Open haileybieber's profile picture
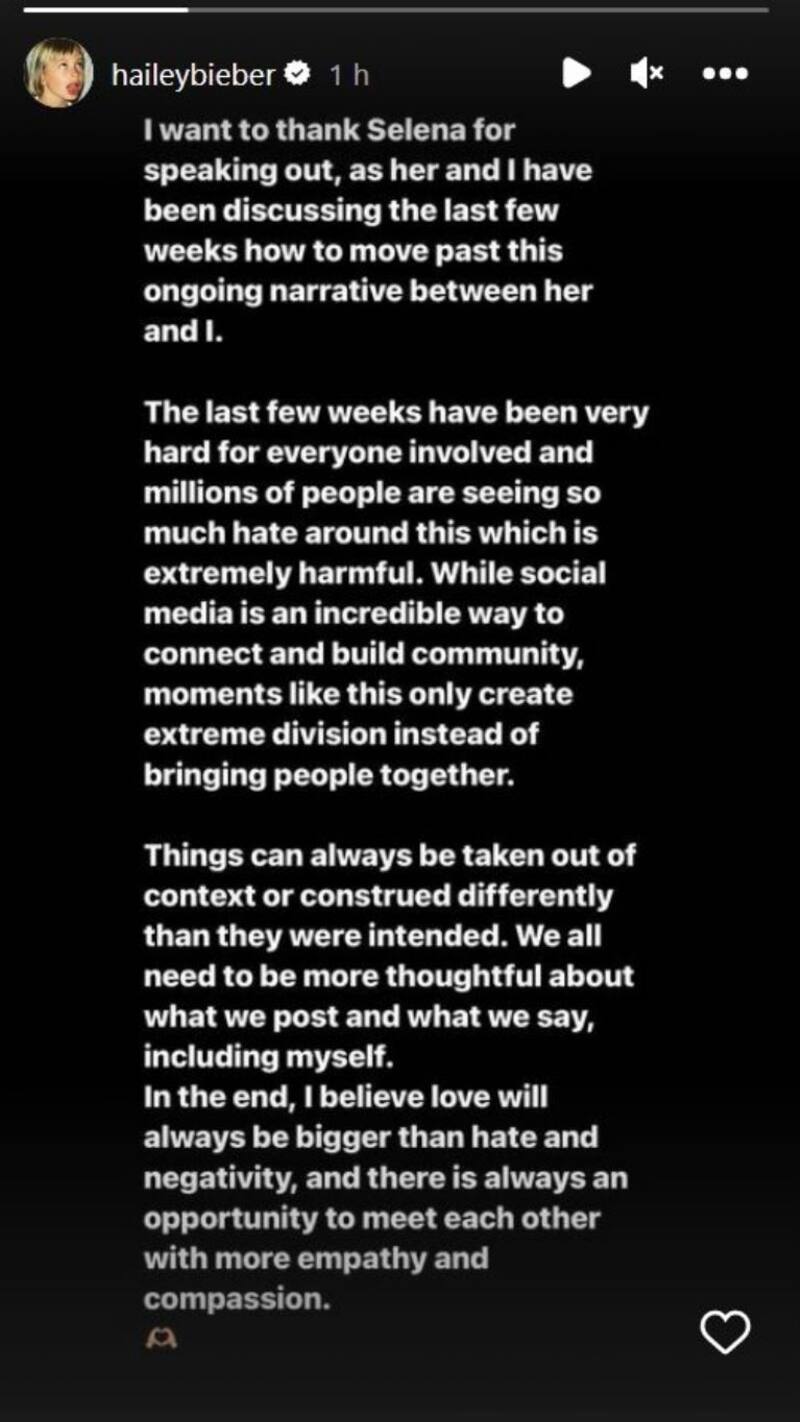Screen dimensions: 800x1422 60,73
